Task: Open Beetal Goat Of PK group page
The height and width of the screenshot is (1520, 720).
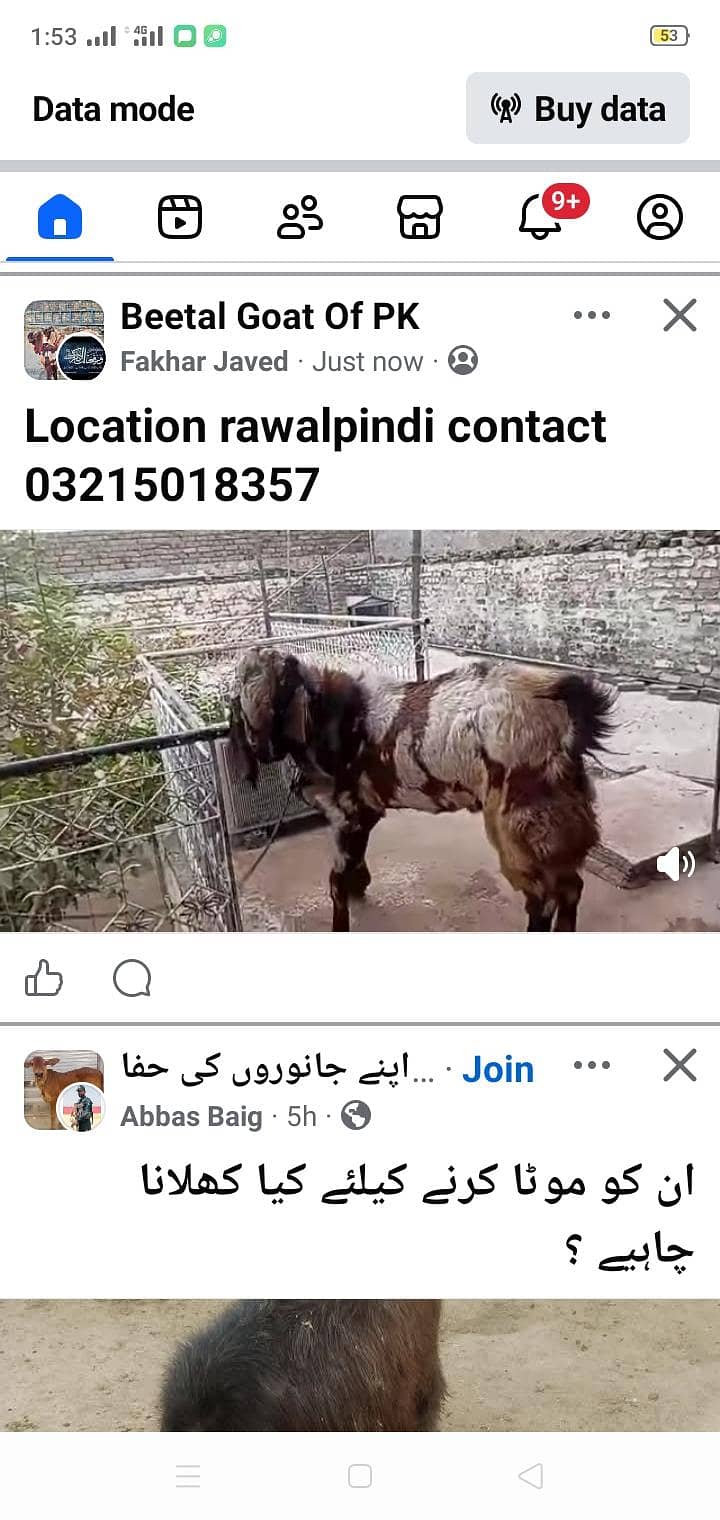Action: coord(272,315)
